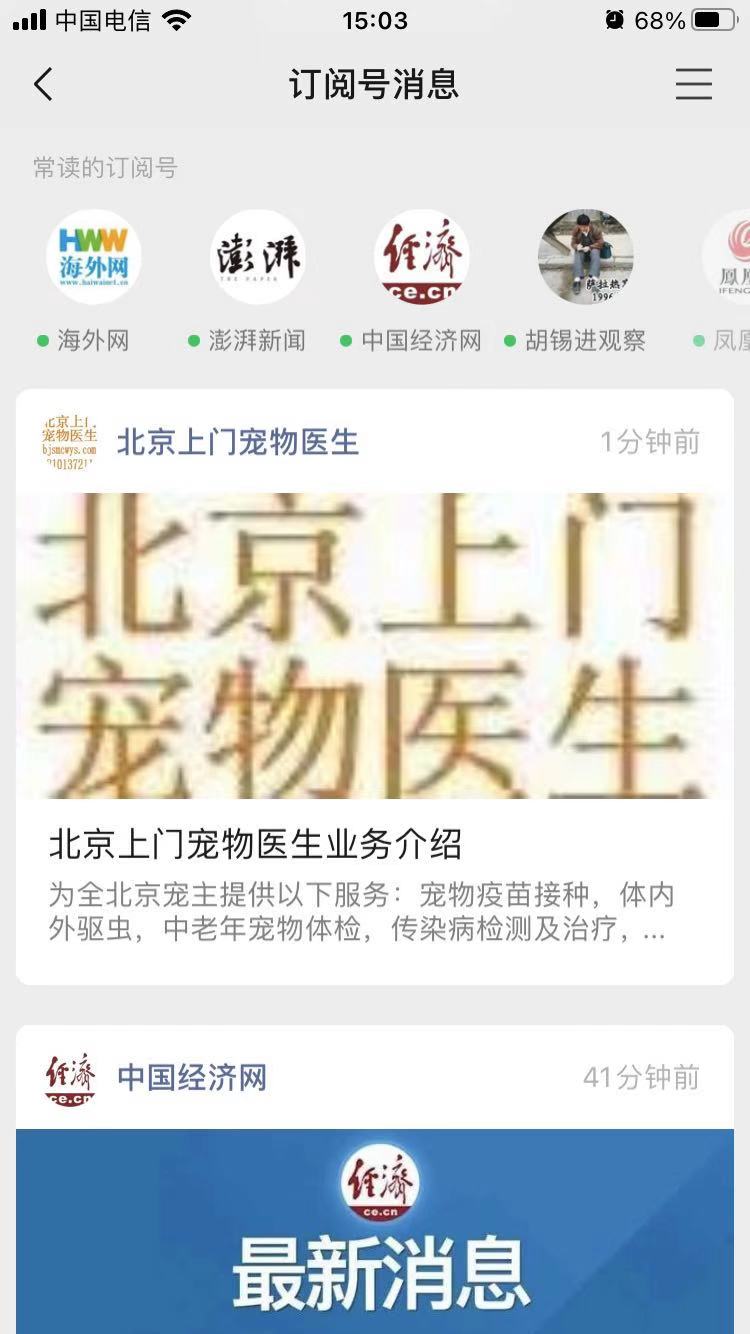Open the subscription list menu icon

pos(693,85)
